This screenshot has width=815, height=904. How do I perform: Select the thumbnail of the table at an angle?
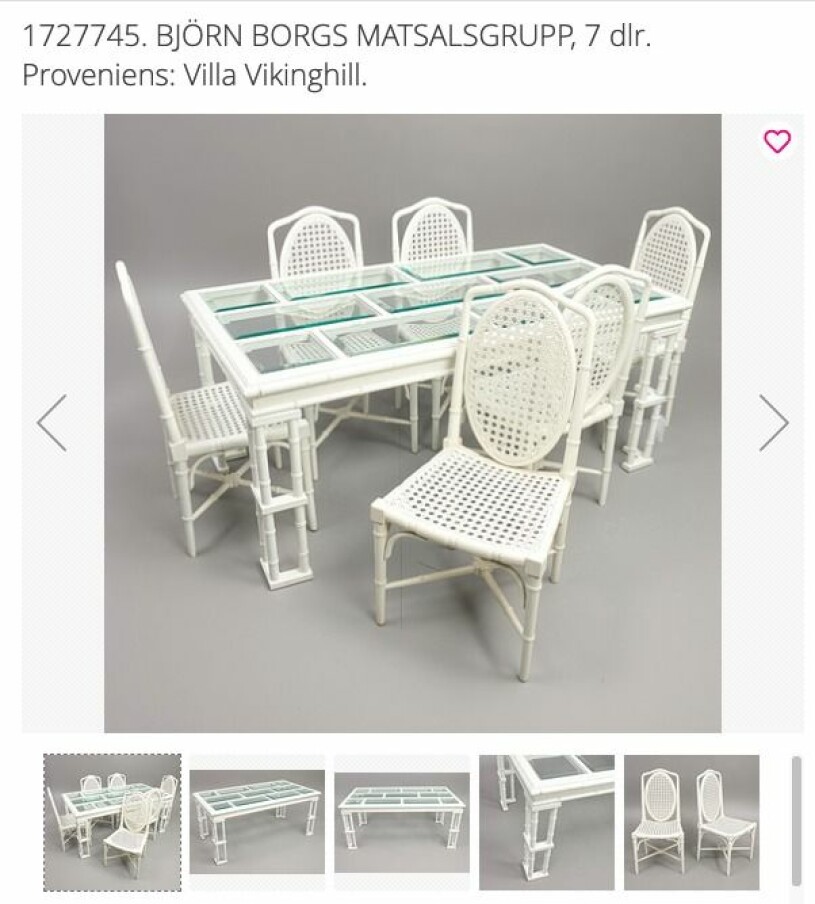(257, 822)
